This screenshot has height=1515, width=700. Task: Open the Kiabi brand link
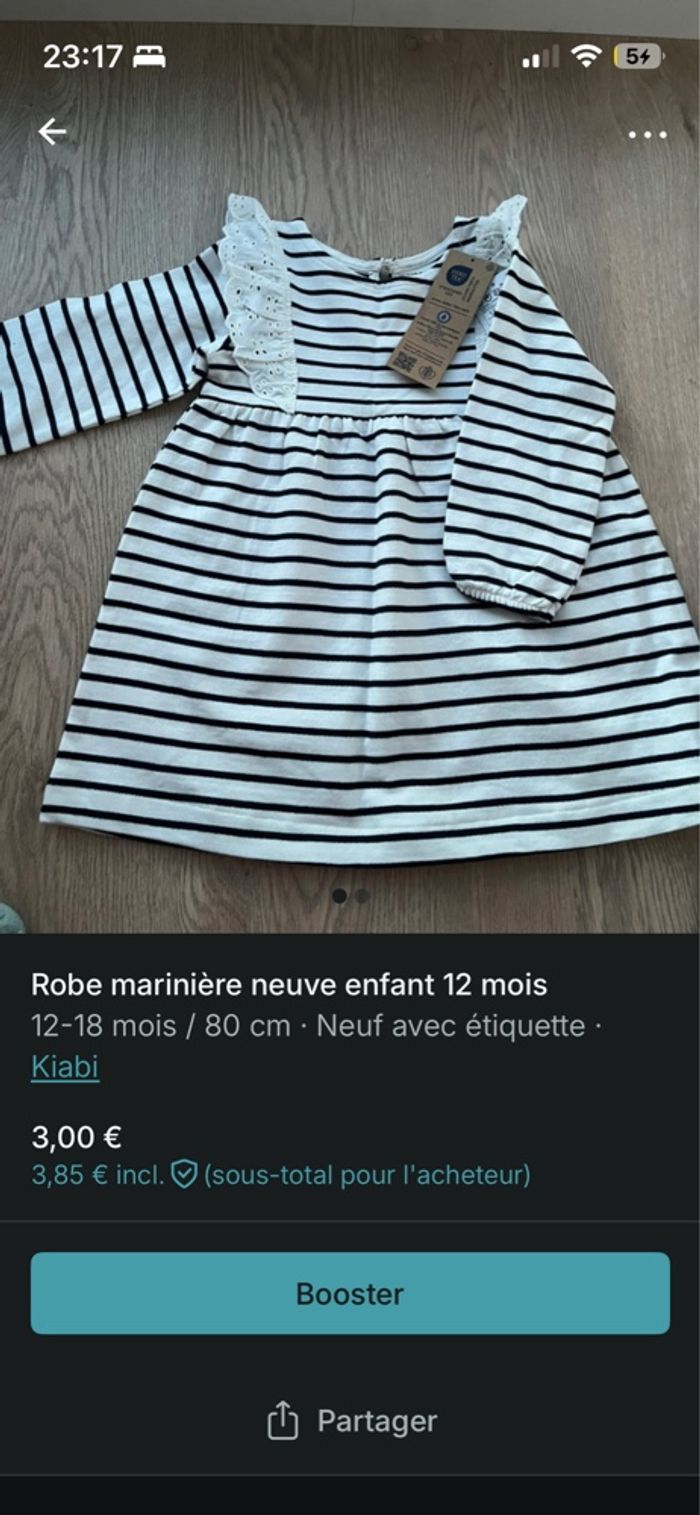click(x=65, y=1067)
